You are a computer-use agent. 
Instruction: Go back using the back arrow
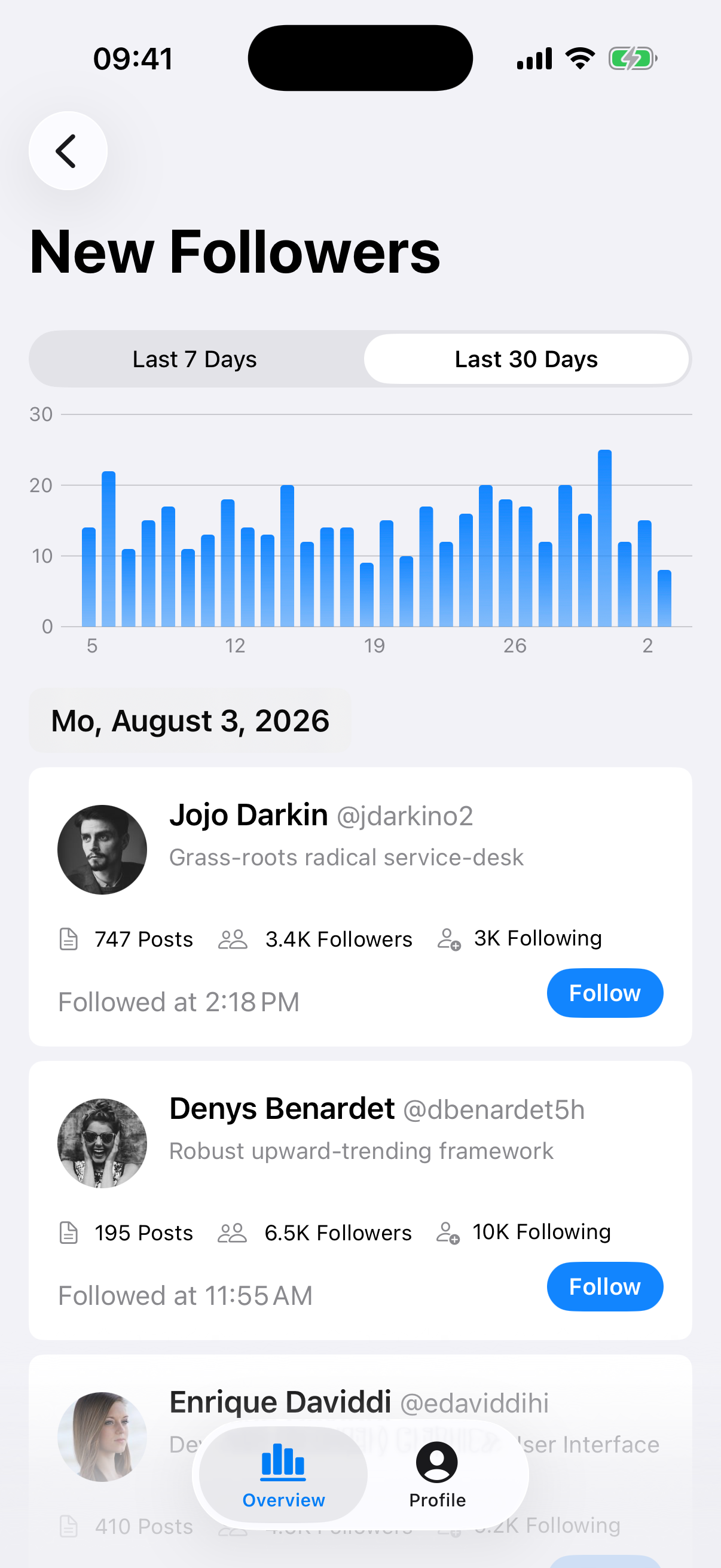tap(68, 151)
